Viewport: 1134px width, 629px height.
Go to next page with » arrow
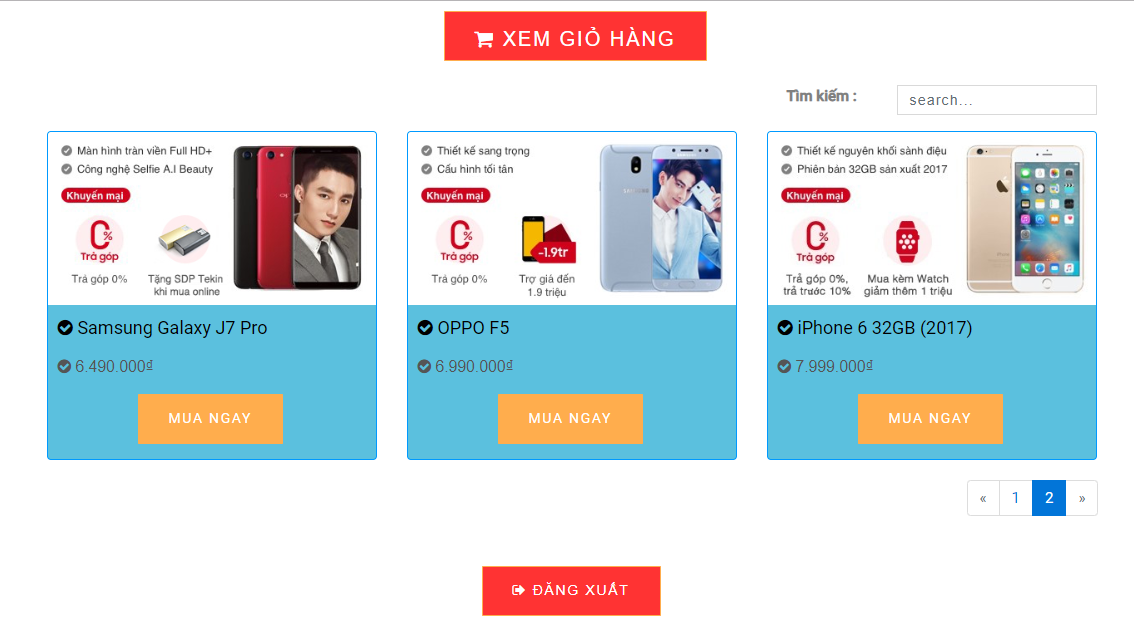tap(1082, 498)
